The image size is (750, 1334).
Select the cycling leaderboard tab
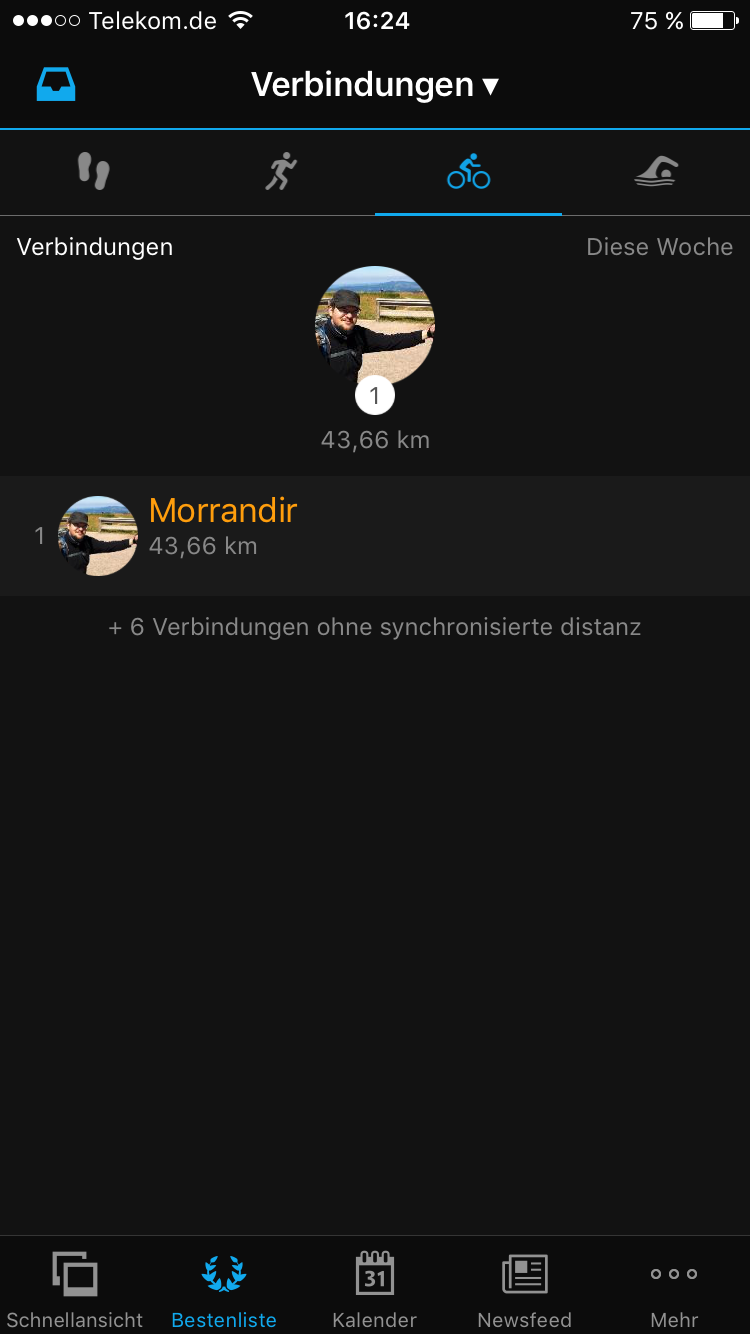(468, 172)
